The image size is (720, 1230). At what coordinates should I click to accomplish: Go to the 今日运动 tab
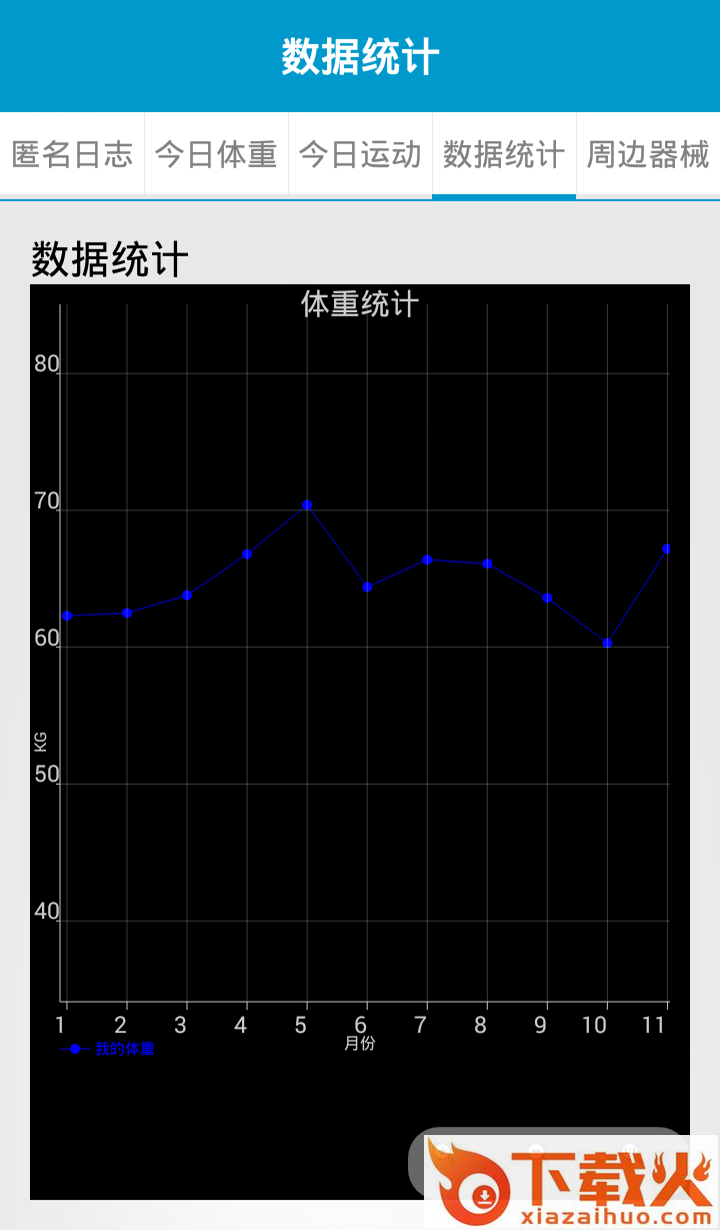point(360,155)
